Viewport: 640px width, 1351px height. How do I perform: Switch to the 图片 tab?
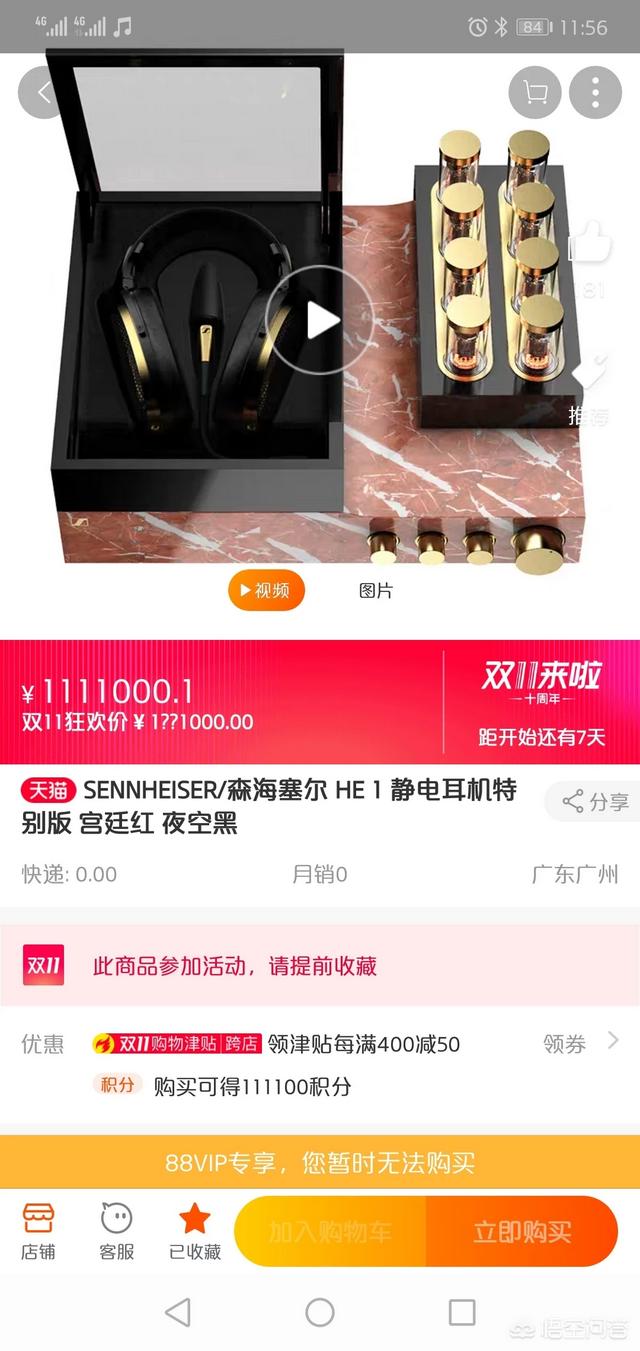tap(376, 591)
